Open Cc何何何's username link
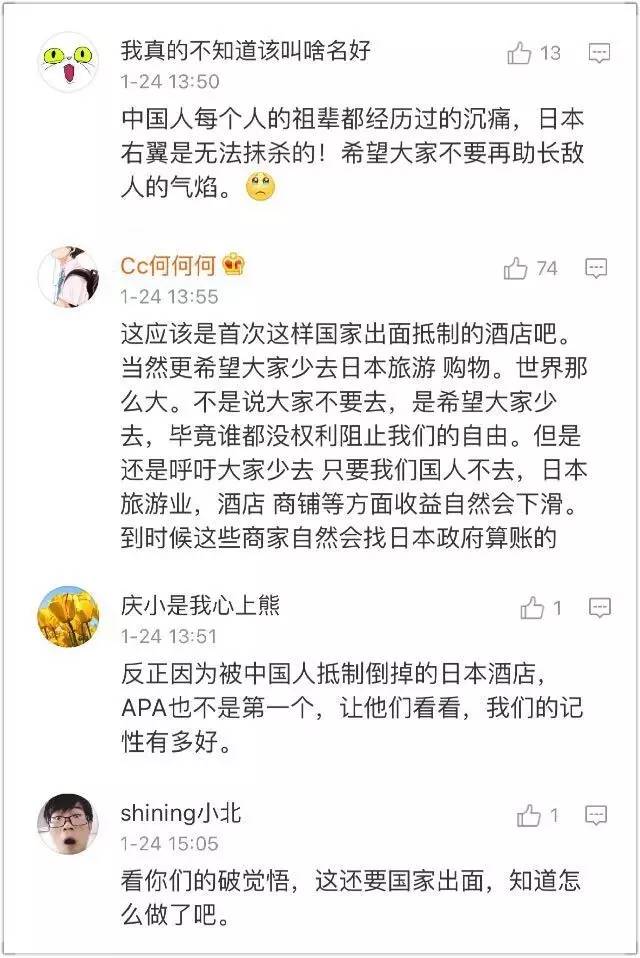This screenshot has height=958, width=640. (x=170, y=265)
